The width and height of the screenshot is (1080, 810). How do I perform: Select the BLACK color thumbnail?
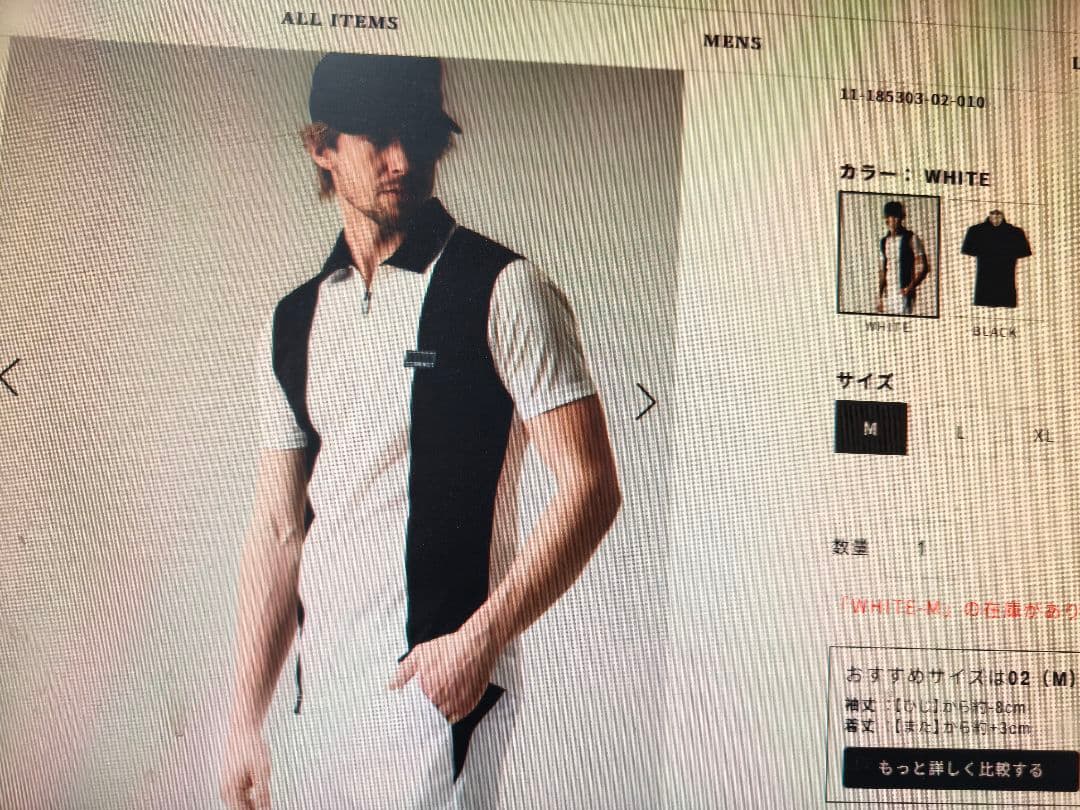[x=995, y=262]
